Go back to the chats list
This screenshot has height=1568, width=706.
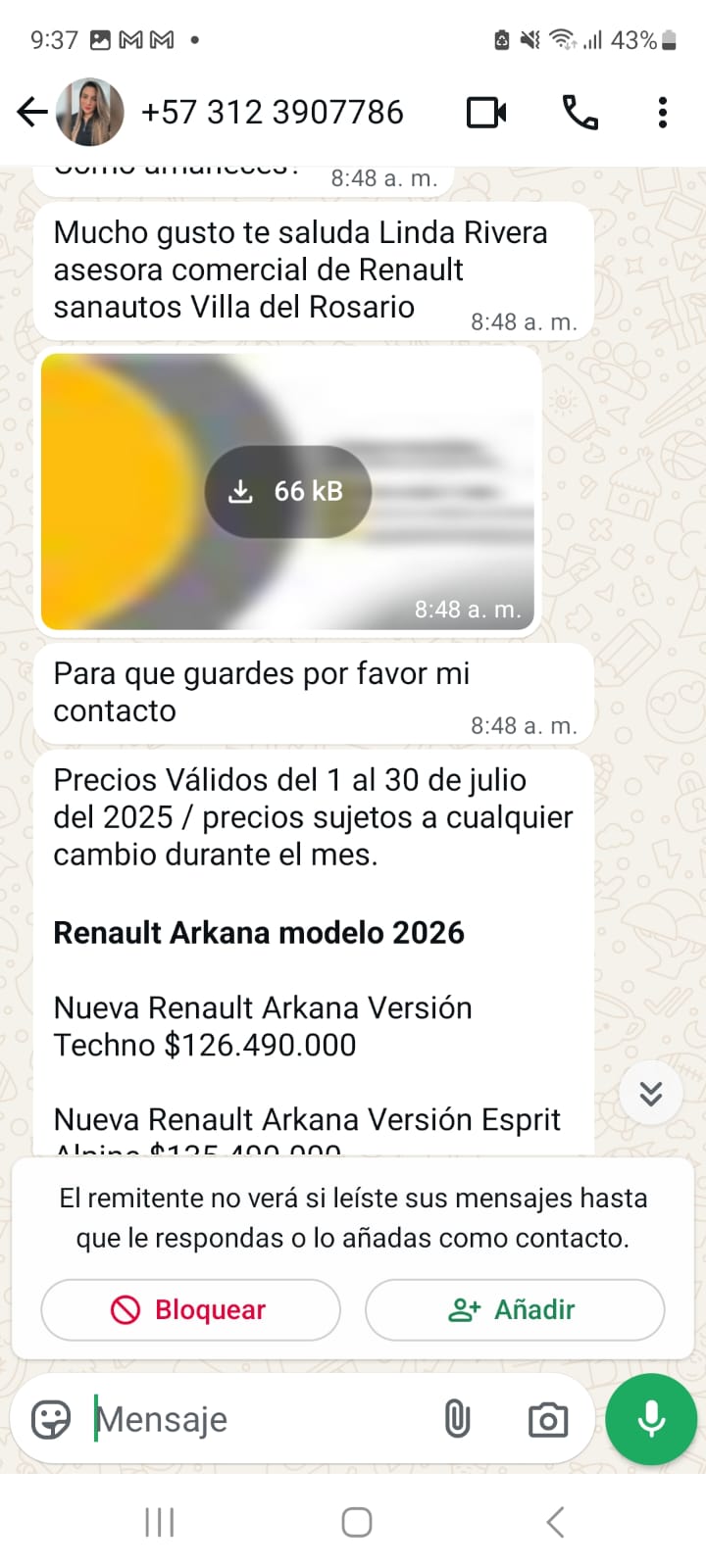pyautogui.click(x=32, y=113)
